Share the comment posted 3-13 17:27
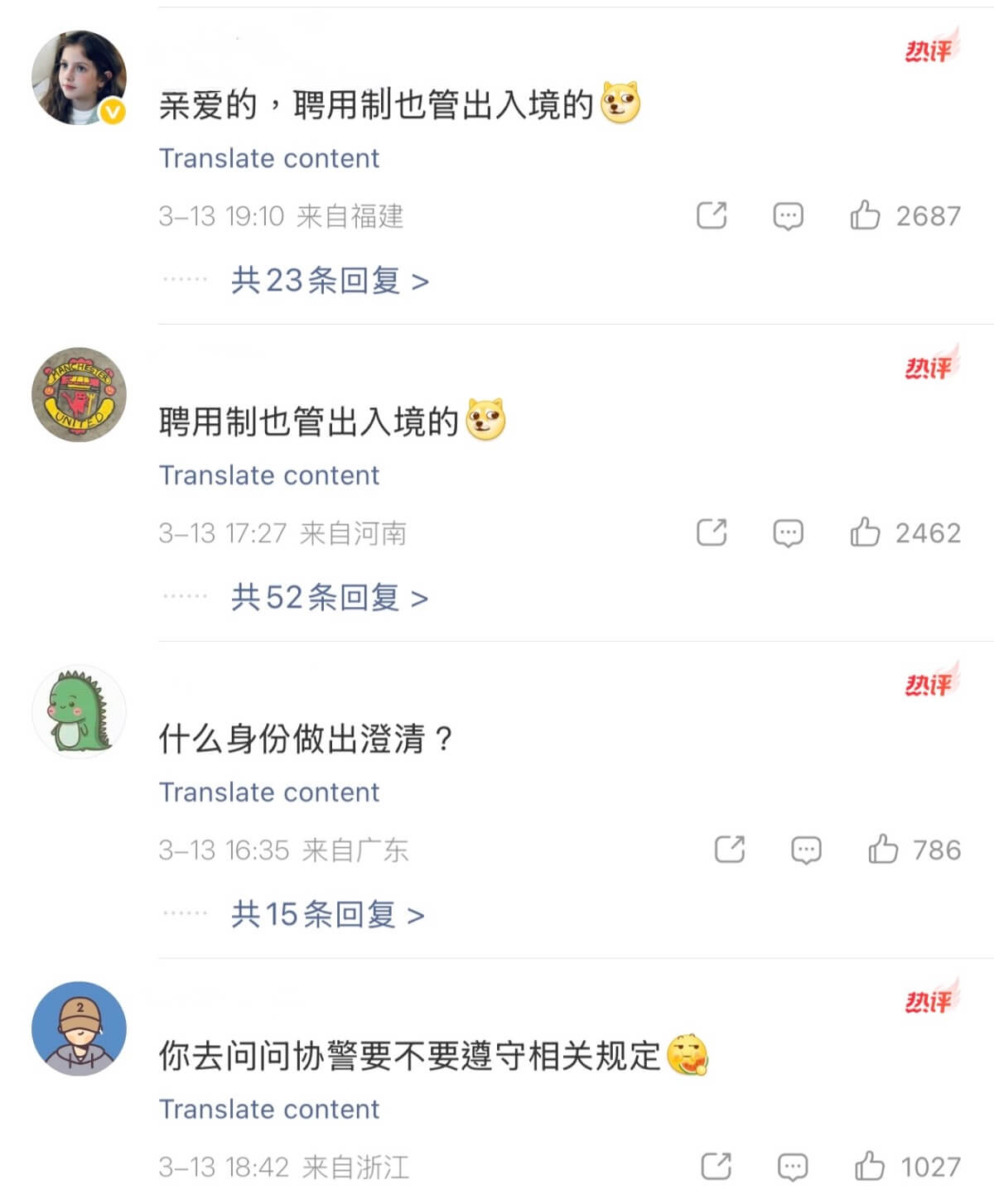 pyautogui.click(x=712, y=532)
